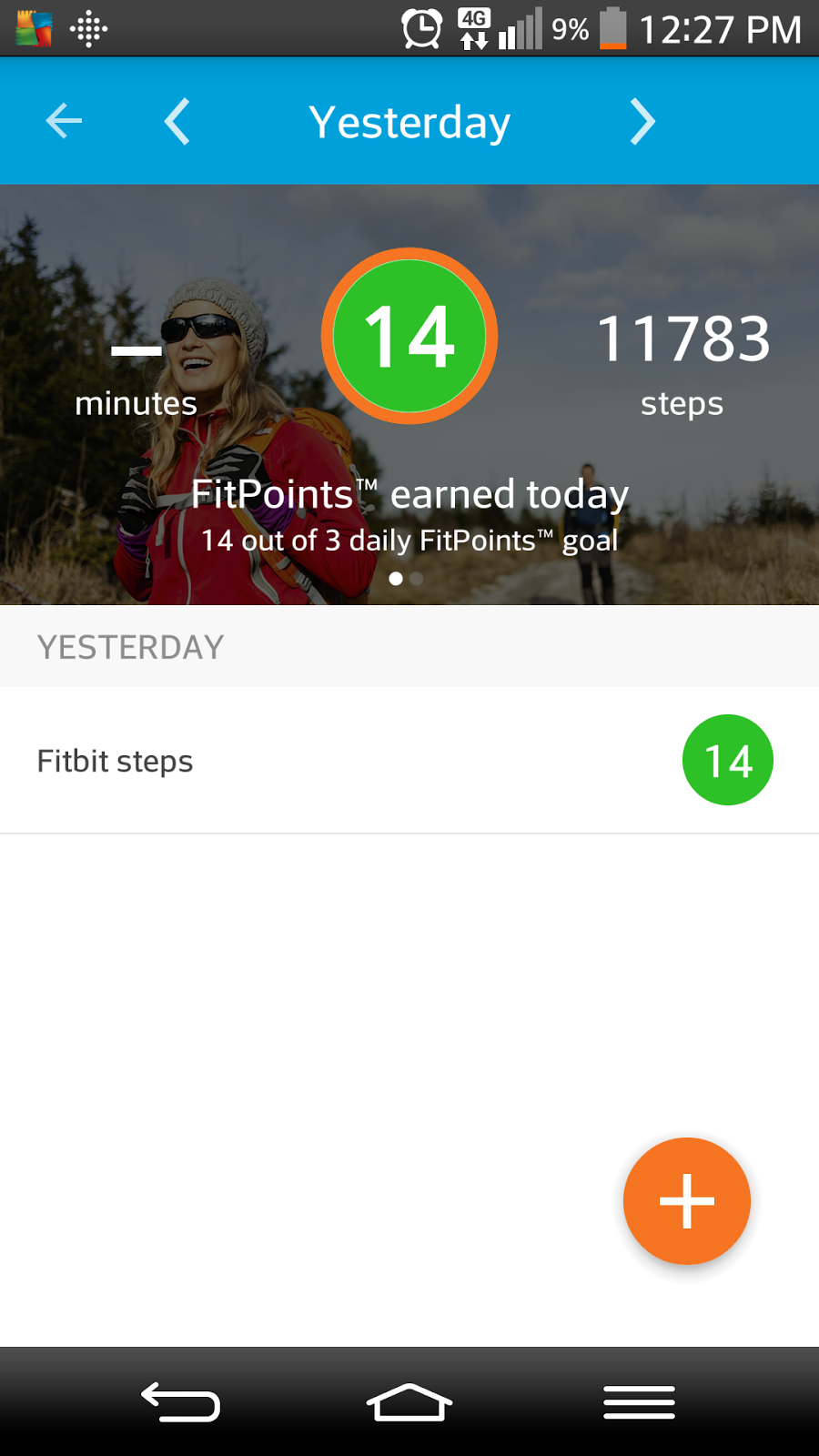
Task: Open the orange plus button to add activity
Action: 686,1201
